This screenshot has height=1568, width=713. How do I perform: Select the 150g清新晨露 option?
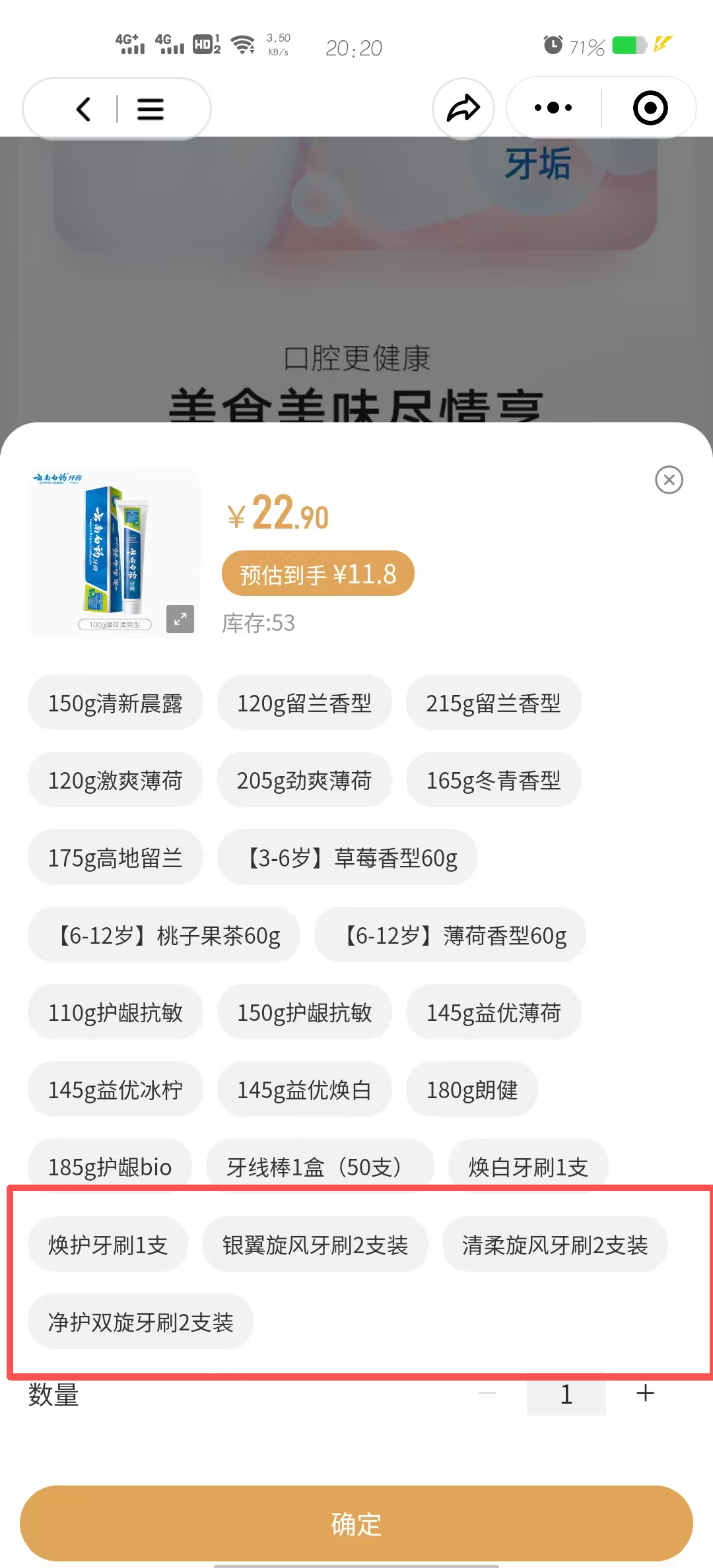[116, 703]
